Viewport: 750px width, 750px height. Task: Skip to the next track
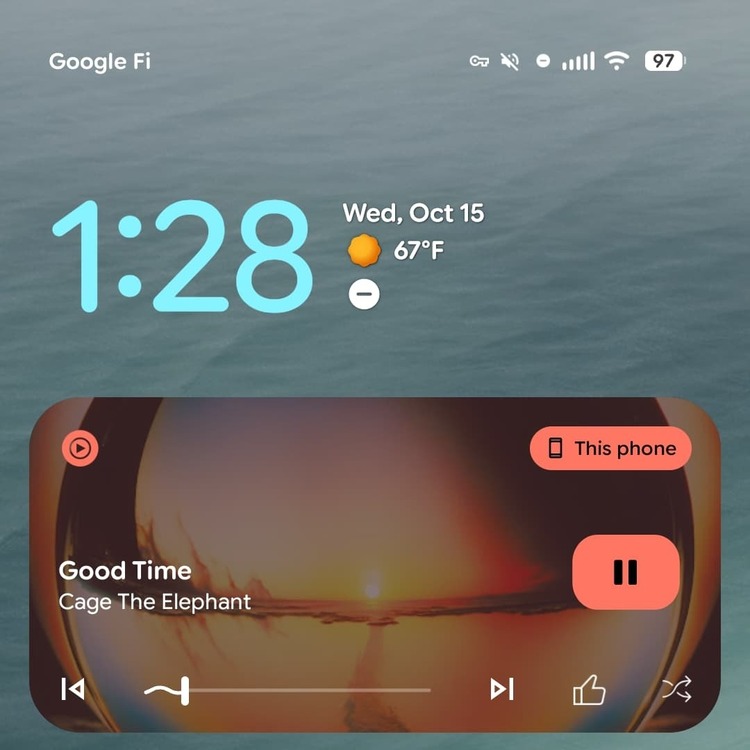click(501, 689)
